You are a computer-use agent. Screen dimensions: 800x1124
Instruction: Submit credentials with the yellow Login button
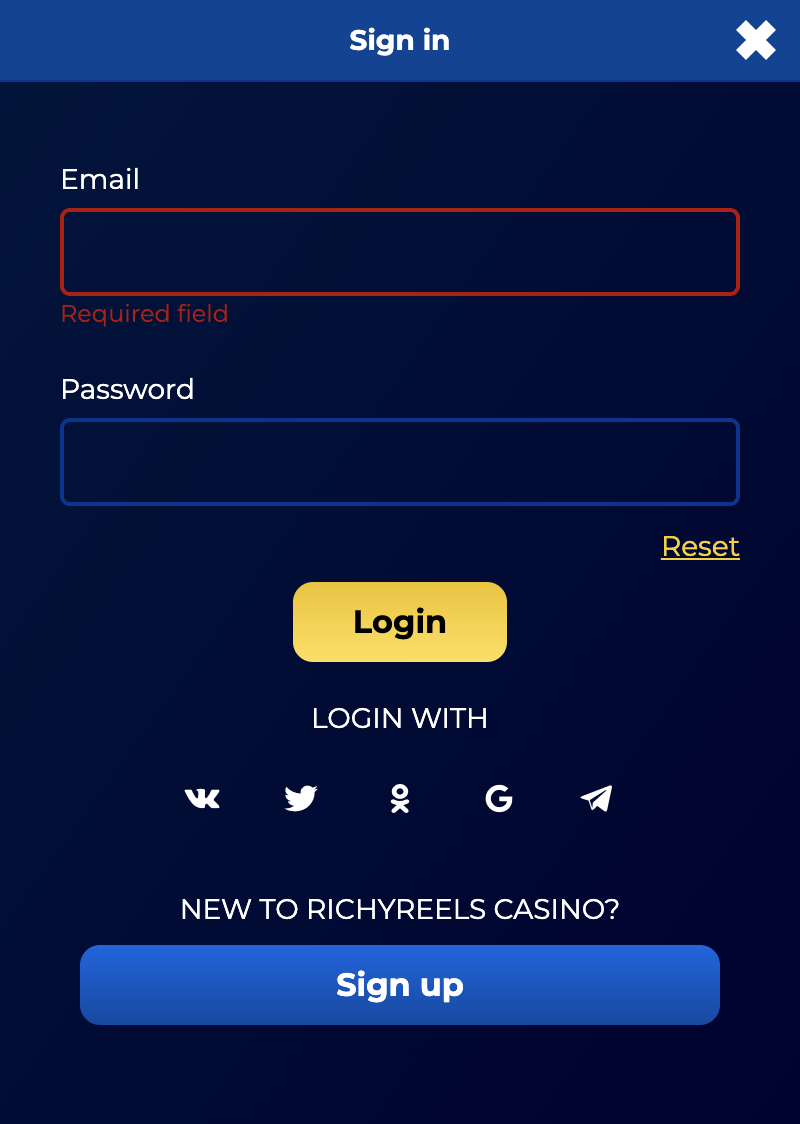(400, 621)
